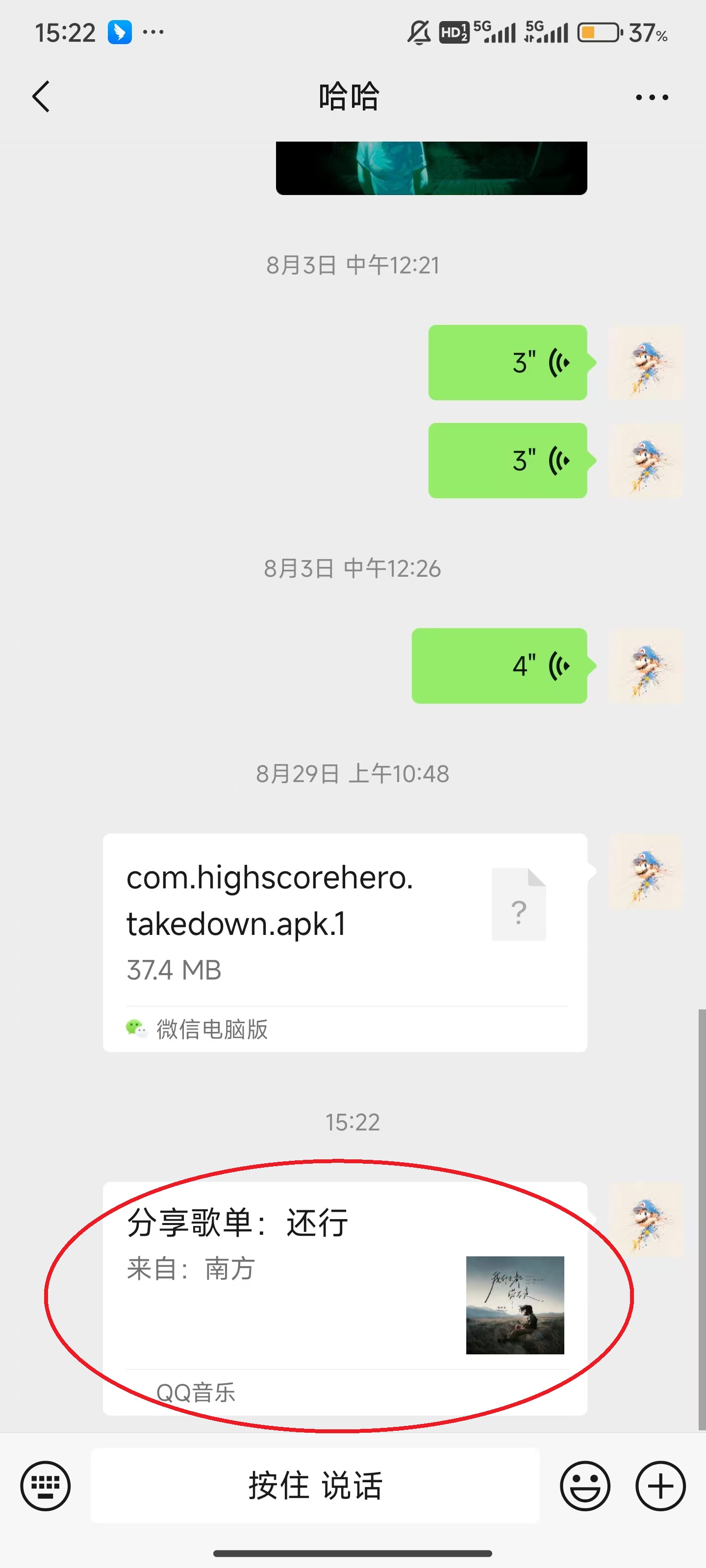Tap the 按住 说话 voice button

coord(315,1486)
